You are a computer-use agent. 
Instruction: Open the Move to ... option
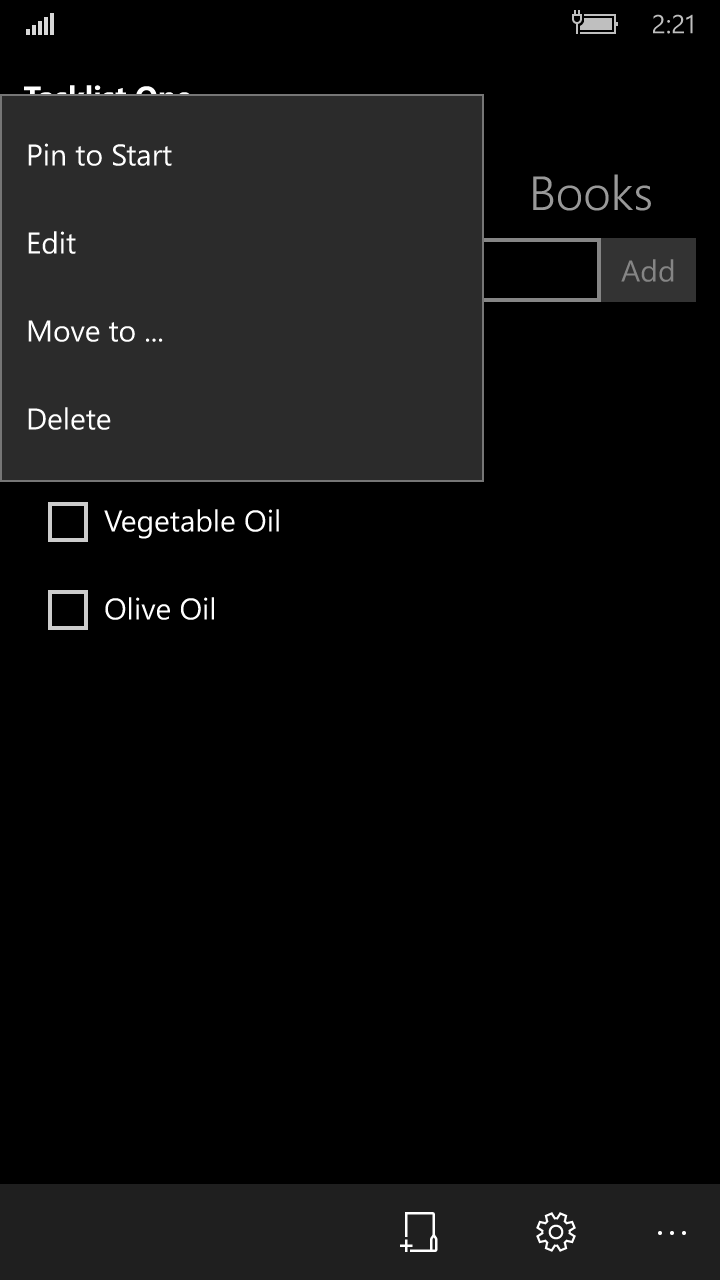242,331
